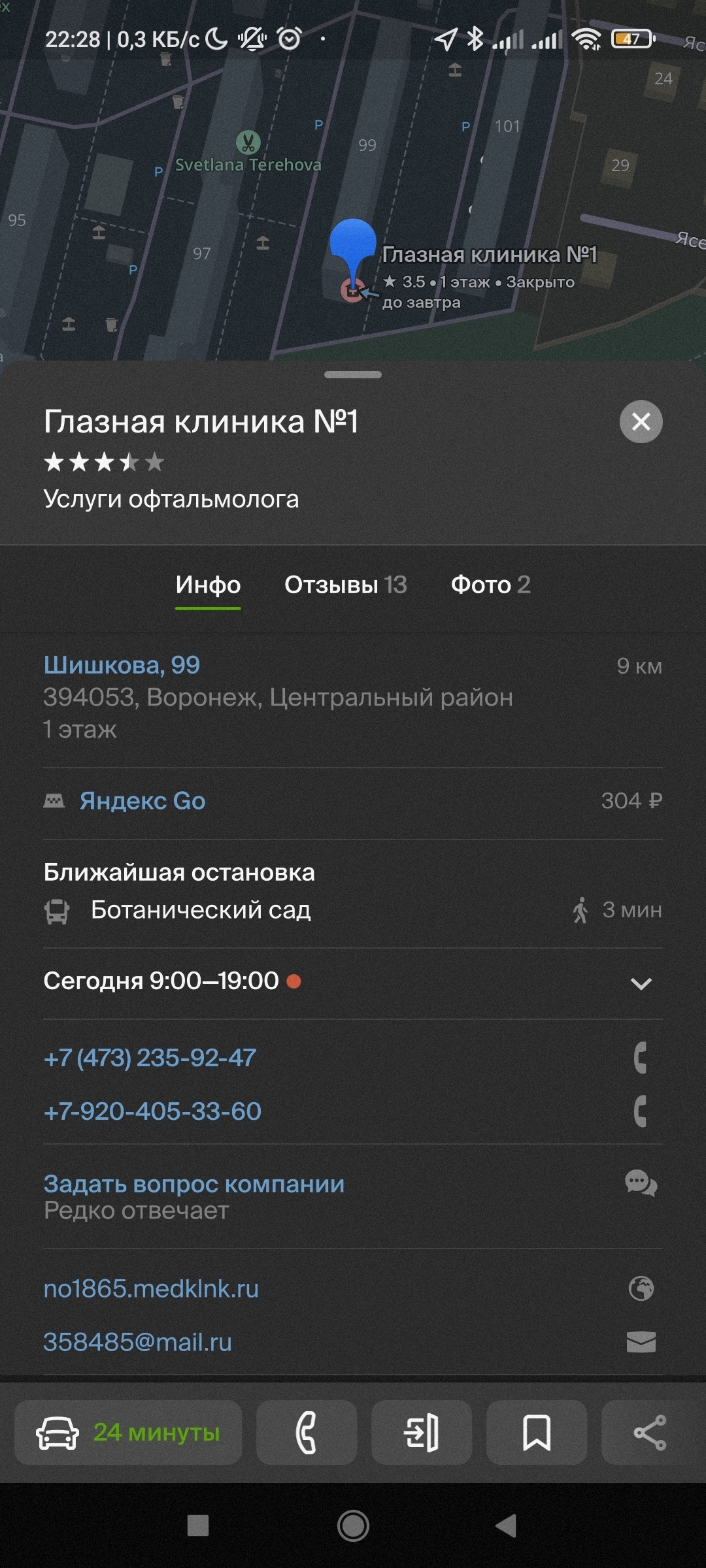Call the number +7-920-405-33-60
706x1568 pixels.
(x=152, y=1111)
